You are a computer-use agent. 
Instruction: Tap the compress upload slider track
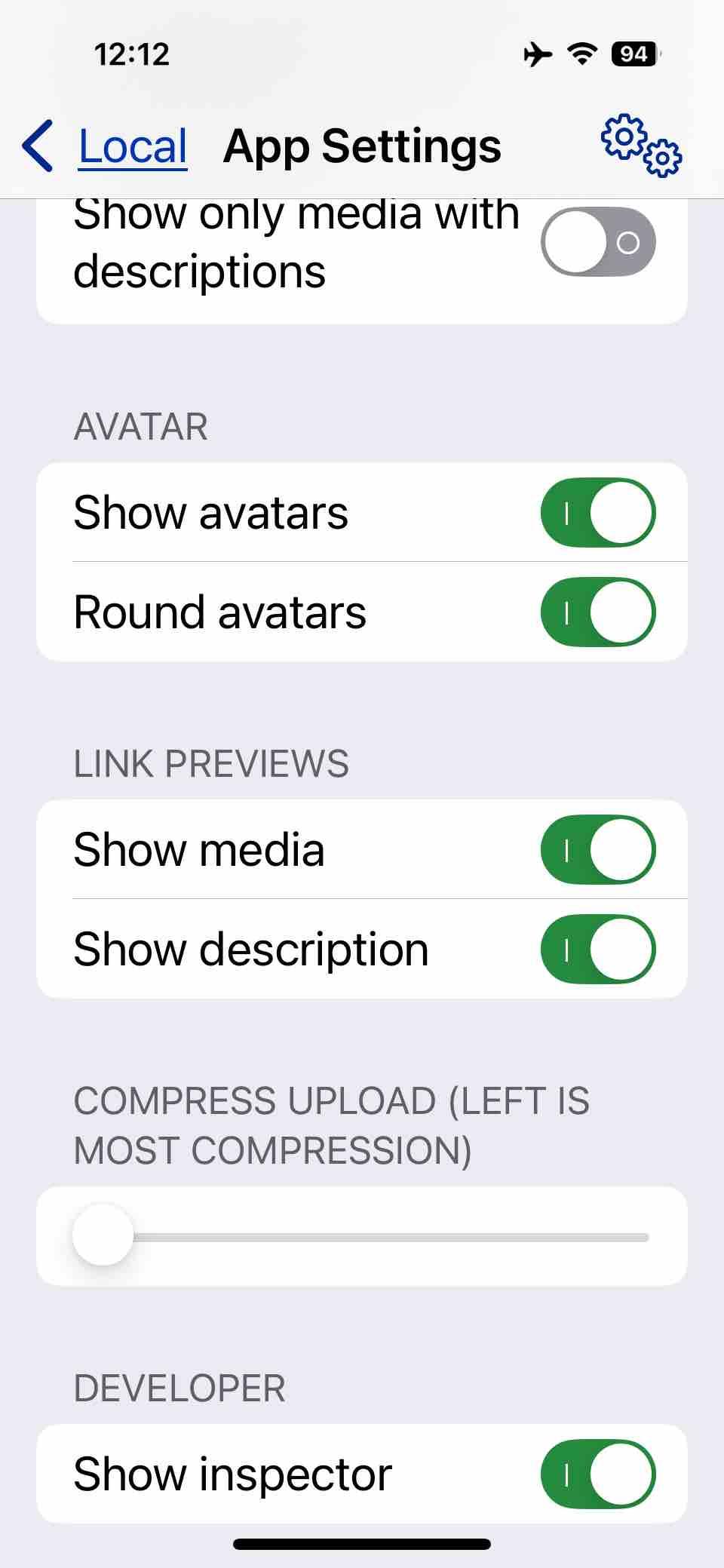[x=361, y=1237]
